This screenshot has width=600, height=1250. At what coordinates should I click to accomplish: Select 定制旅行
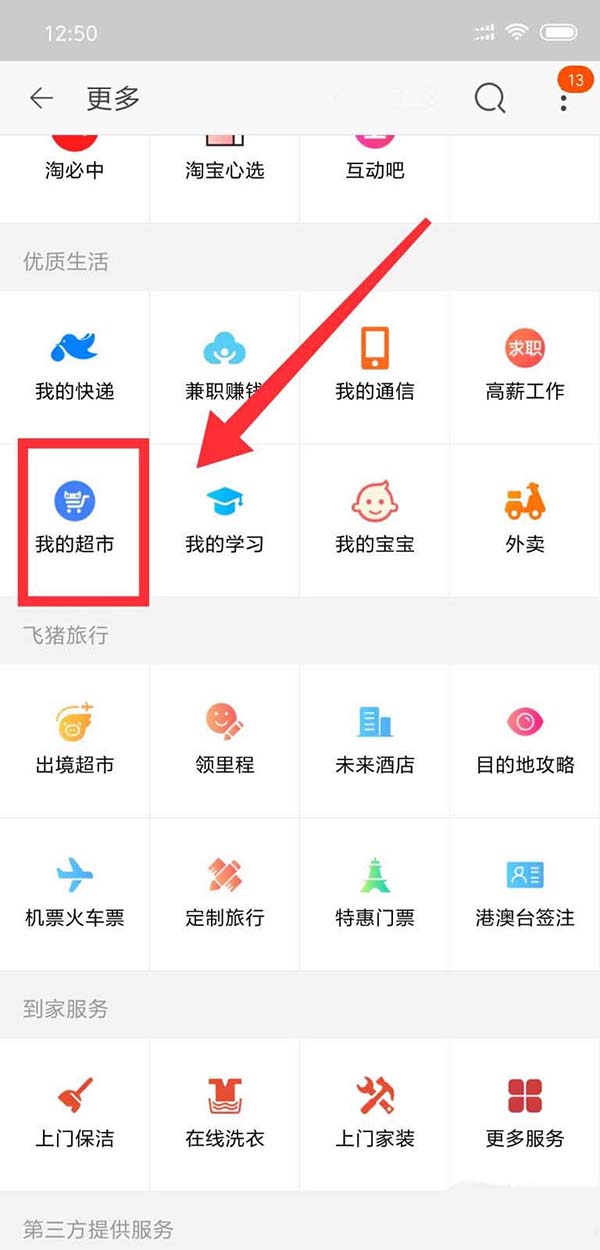[225, 894]
